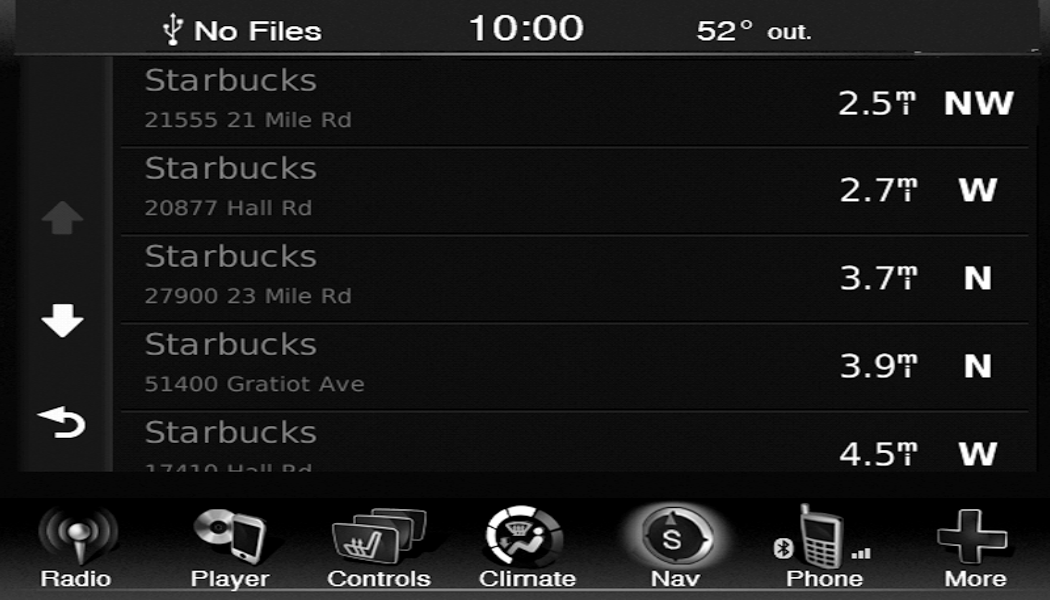
Task: Tap the down arrow to see more results
Action: click(62, 321)
